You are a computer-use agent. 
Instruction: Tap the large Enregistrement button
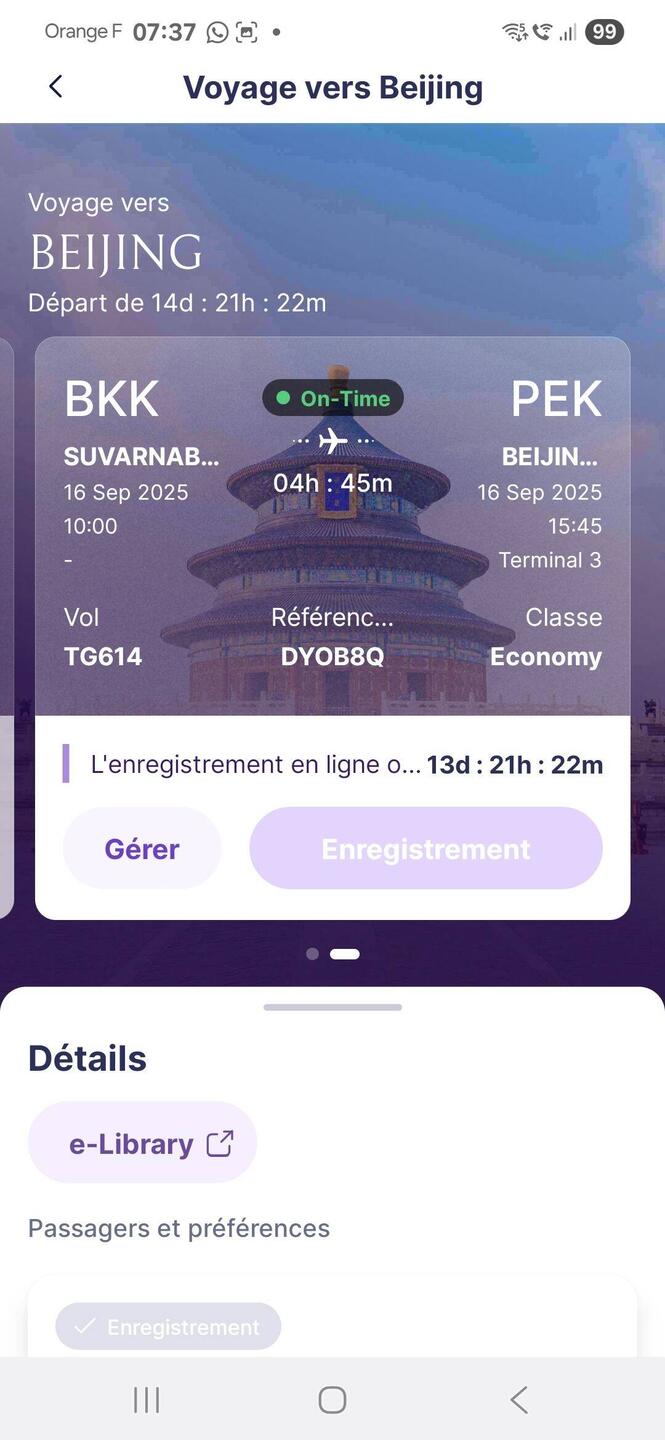(426, 849)
